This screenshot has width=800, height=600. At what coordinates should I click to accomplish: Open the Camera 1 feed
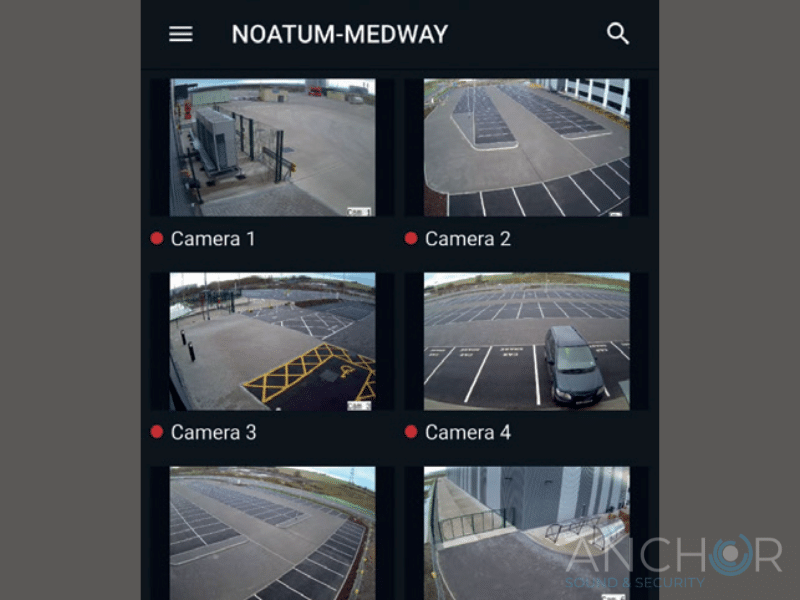[272, 147]
